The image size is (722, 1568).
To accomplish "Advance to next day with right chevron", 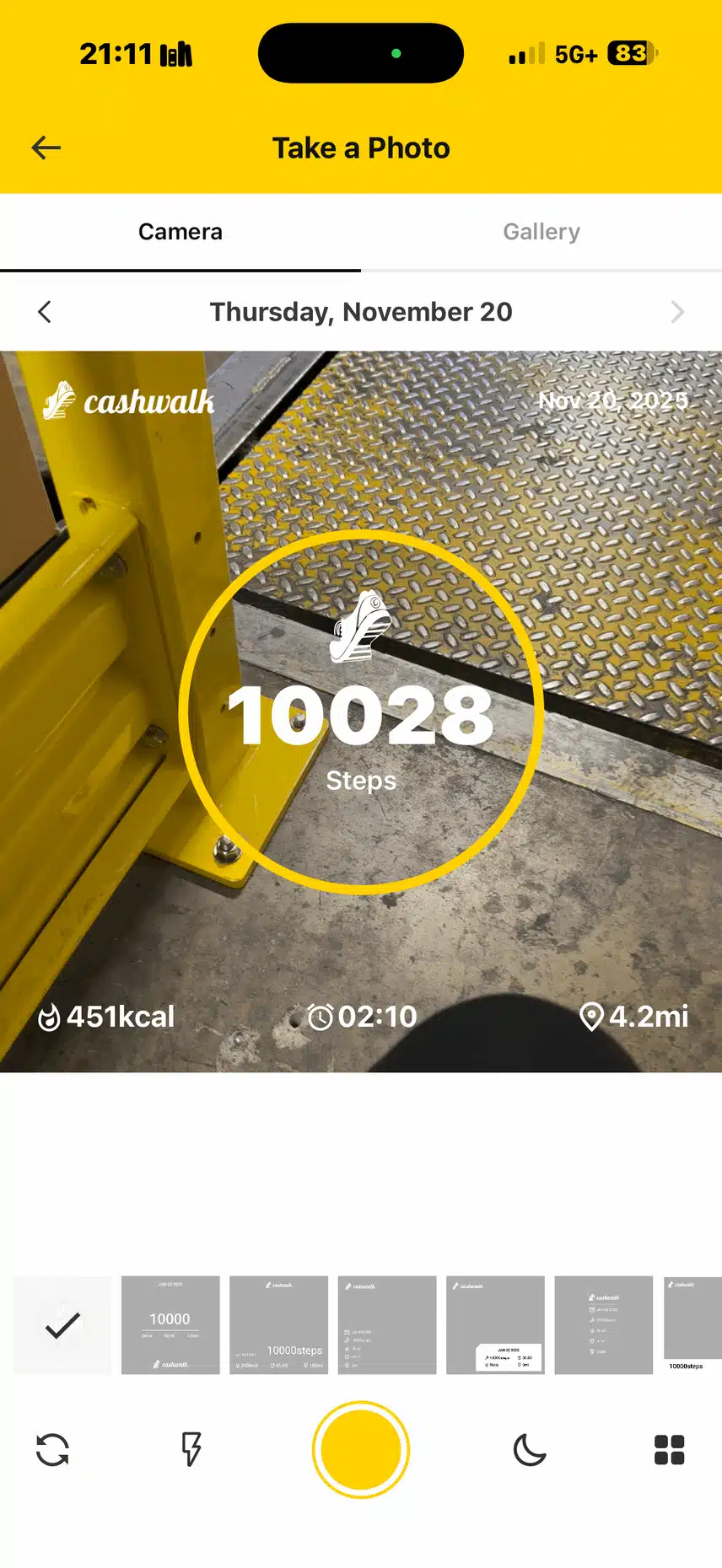I will coord(677,312).
